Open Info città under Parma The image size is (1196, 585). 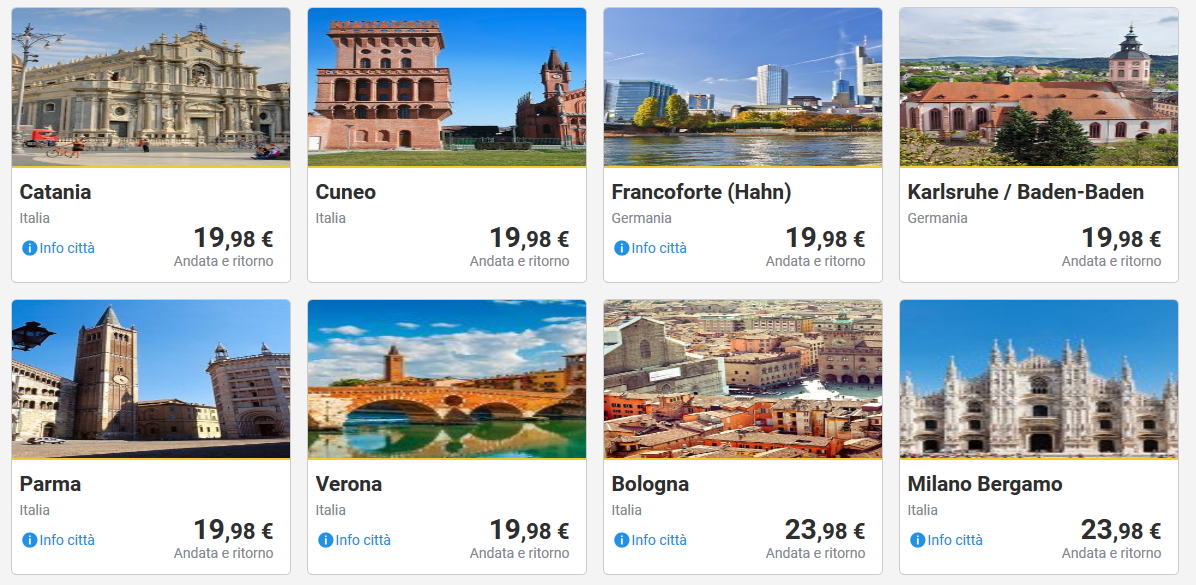point(66,540)
